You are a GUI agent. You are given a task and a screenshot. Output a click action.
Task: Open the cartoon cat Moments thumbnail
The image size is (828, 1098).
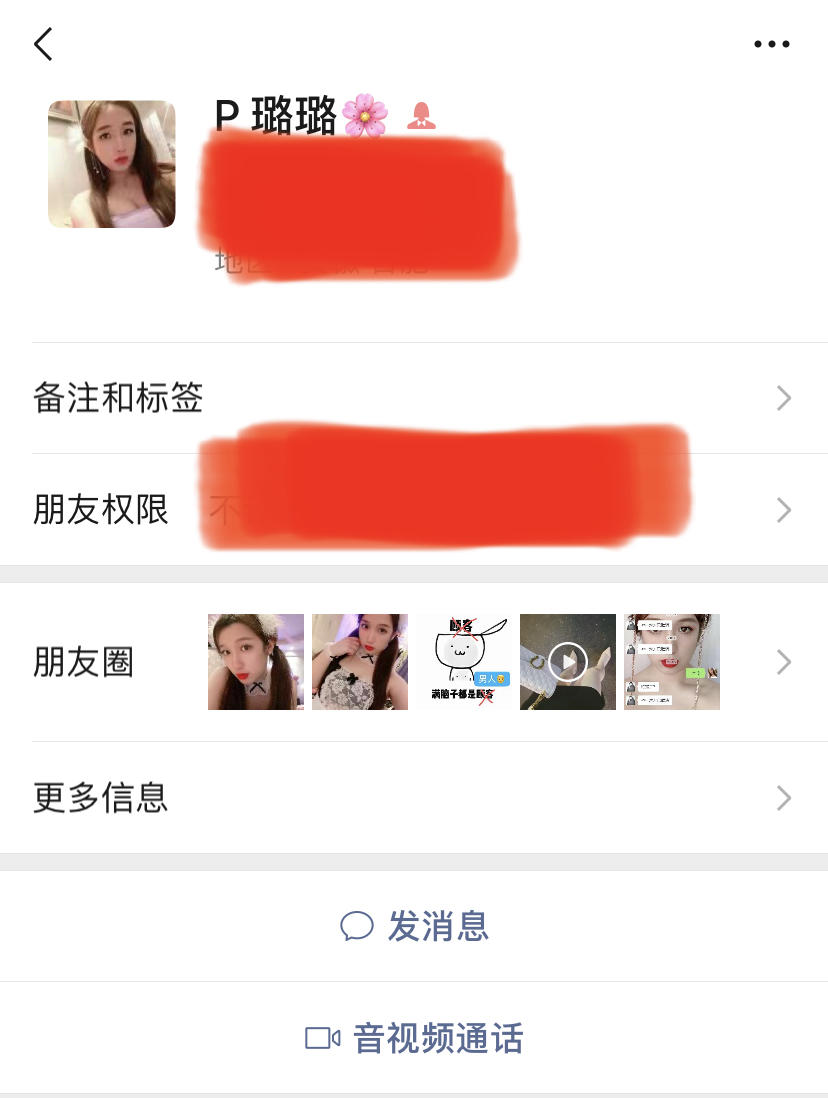[464, 661]
